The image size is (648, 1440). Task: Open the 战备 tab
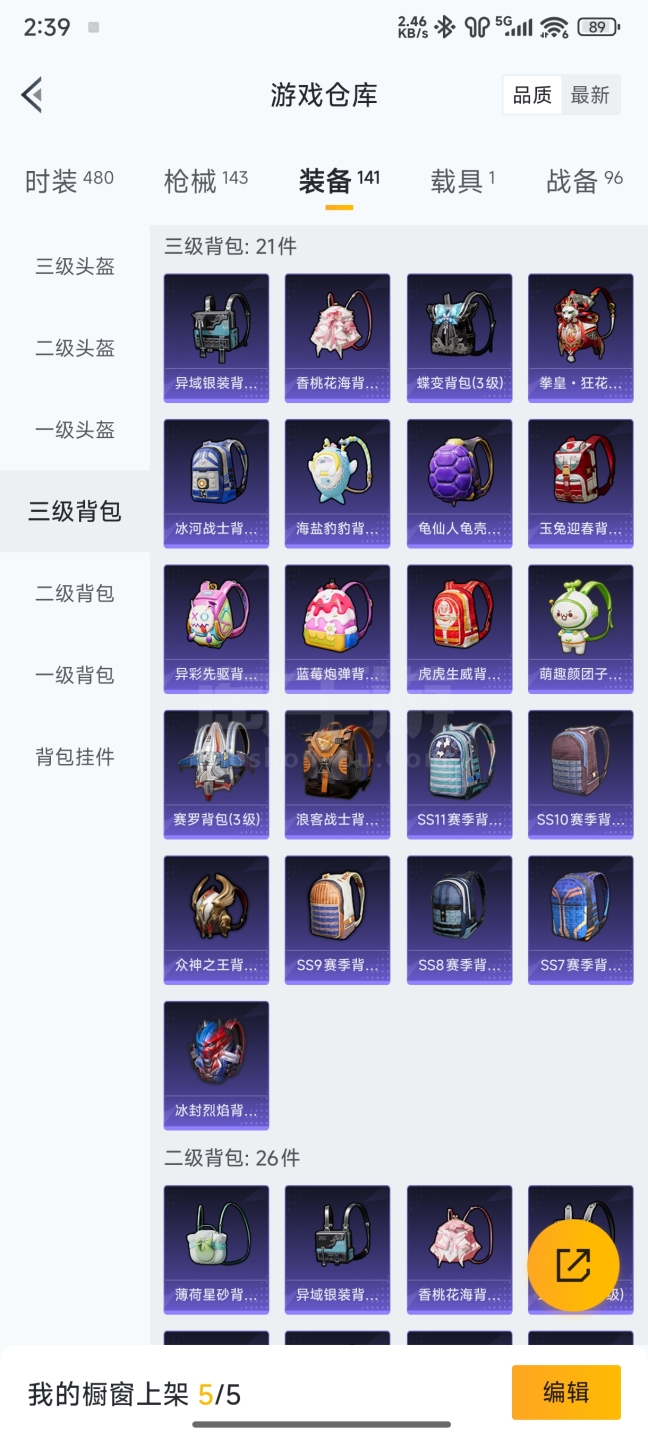(584, 181)
